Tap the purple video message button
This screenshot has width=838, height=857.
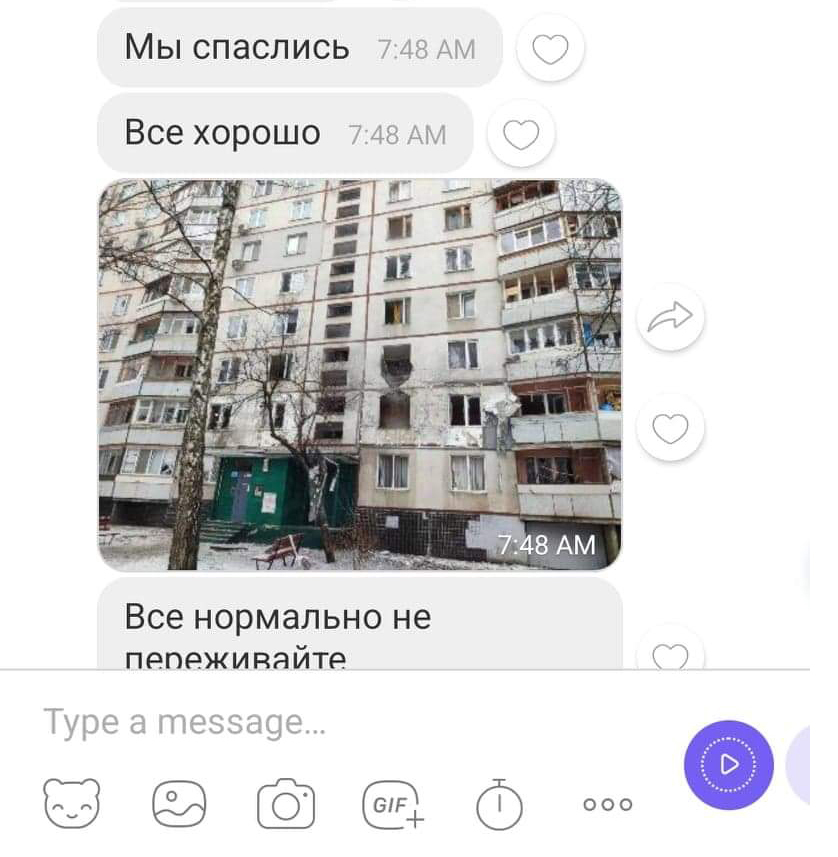[728, 765]
